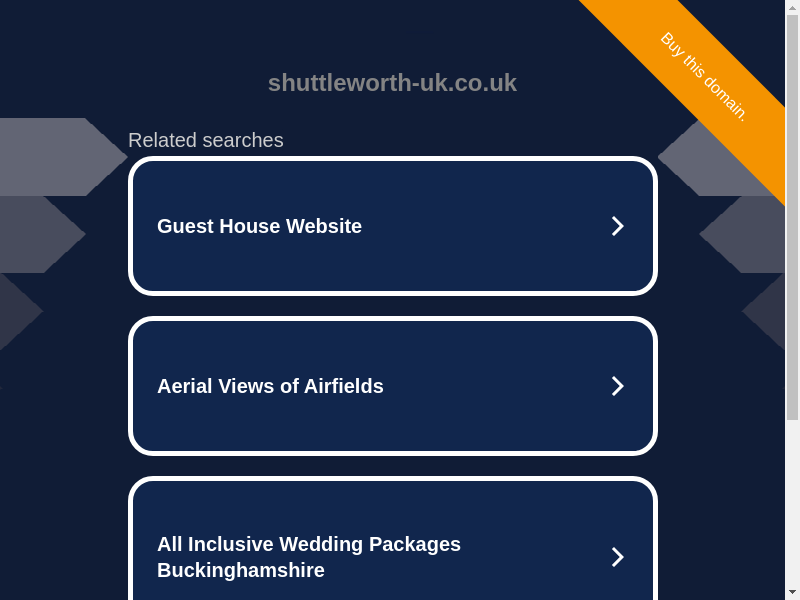
Task: Open All Inclusive Wedding Packages Buckinghamshire
Action: point(392,556)
